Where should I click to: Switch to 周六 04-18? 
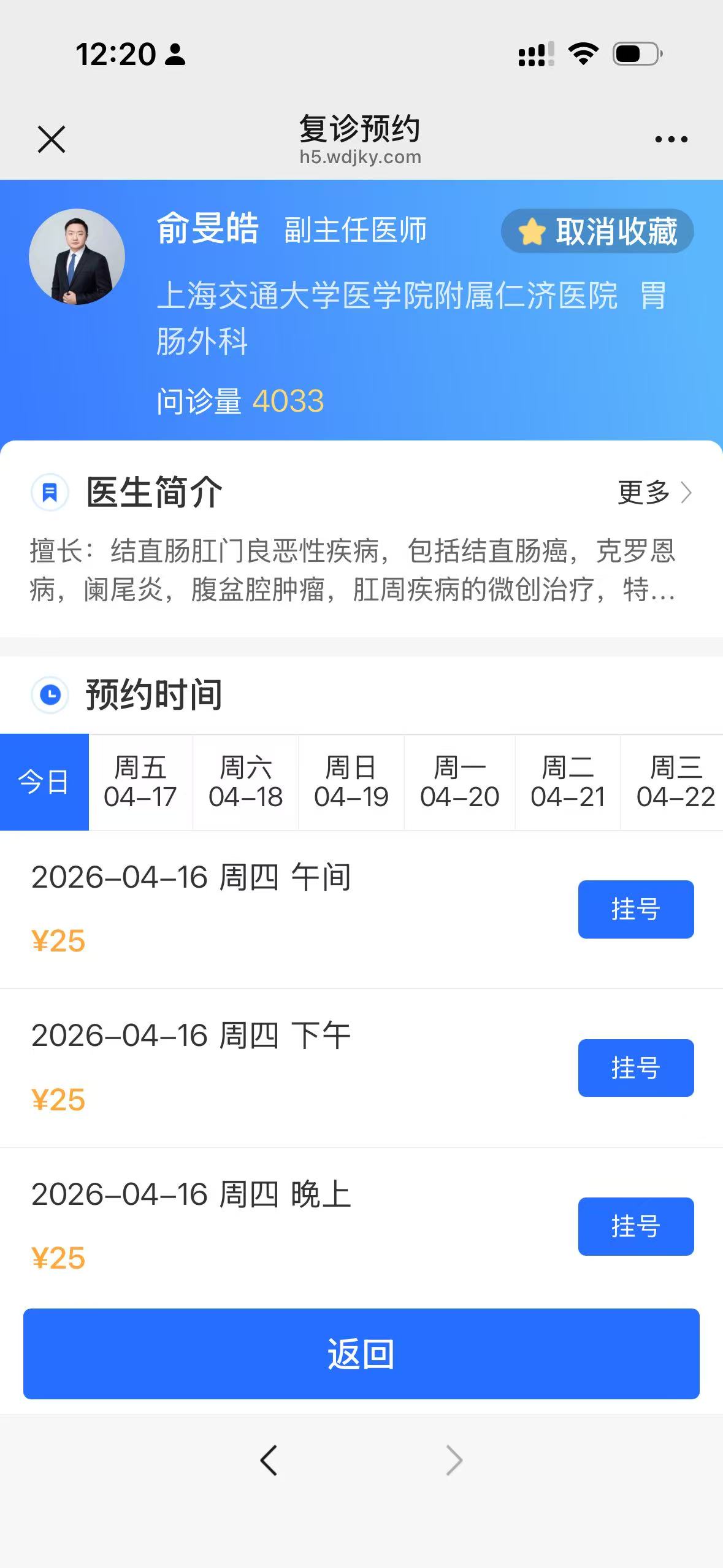click(x=245, y=782)
